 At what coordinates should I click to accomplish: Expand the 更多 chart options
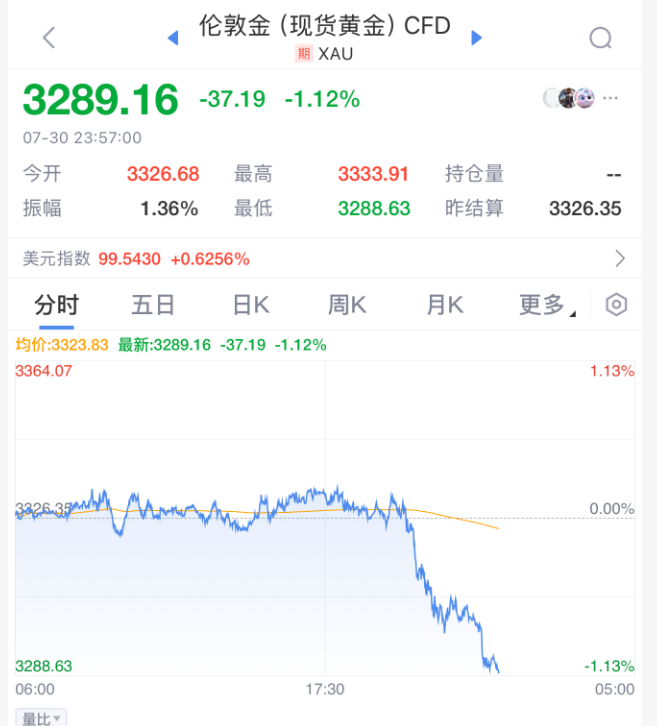pyautogui.click(x=546, y=305)
